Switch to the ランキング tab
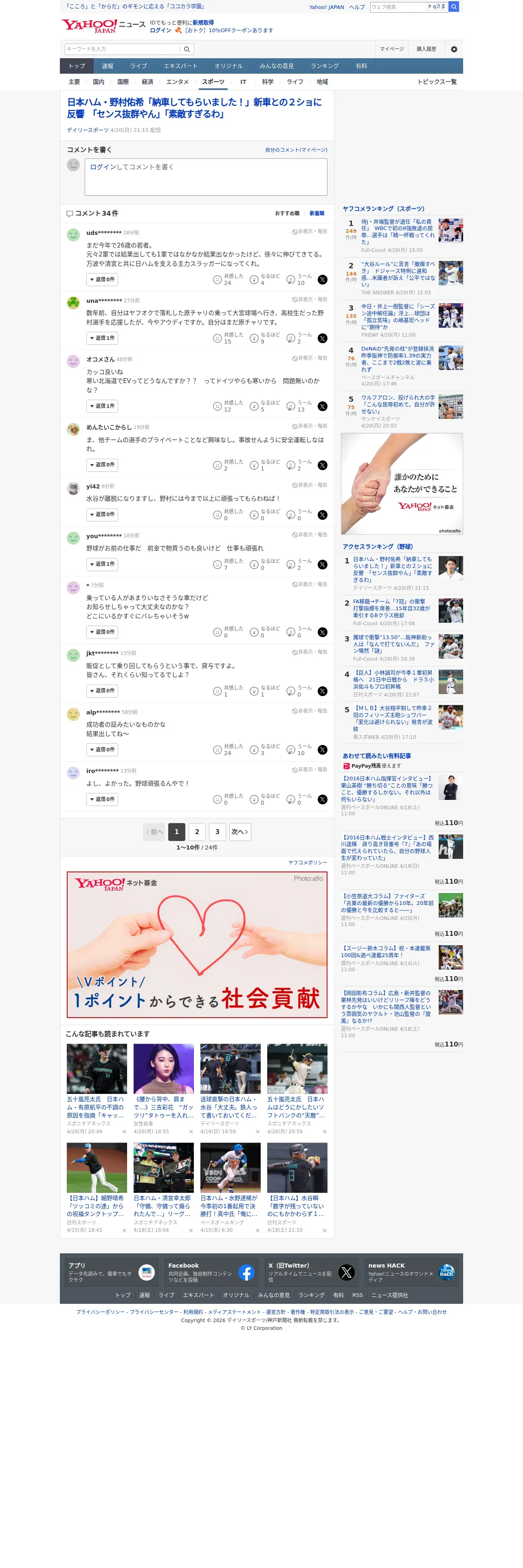Viewport: 523px width, 1568px height. 325,66
